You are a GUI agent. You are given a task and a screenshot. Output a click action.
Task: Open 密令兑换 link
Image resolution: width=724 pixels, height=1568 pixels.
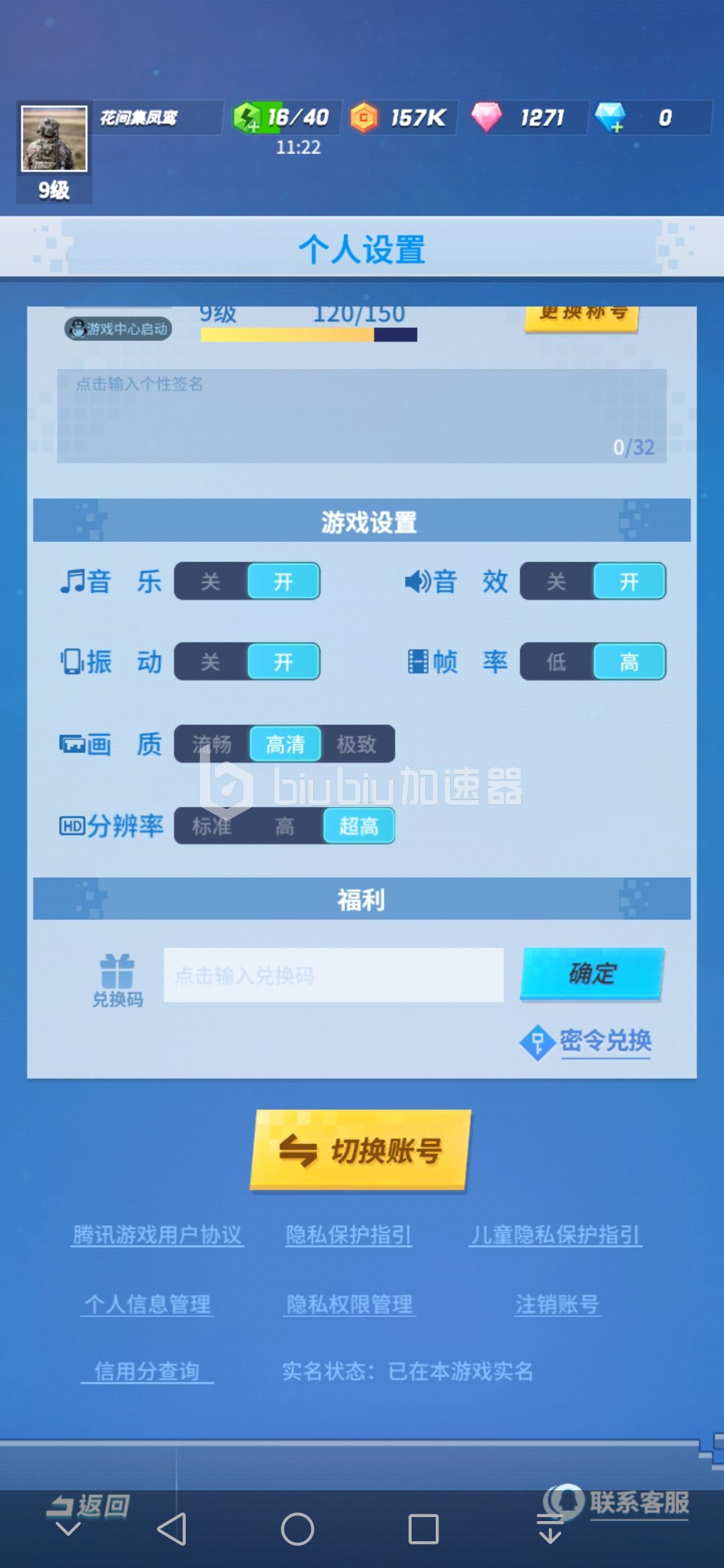point(605,1041)
